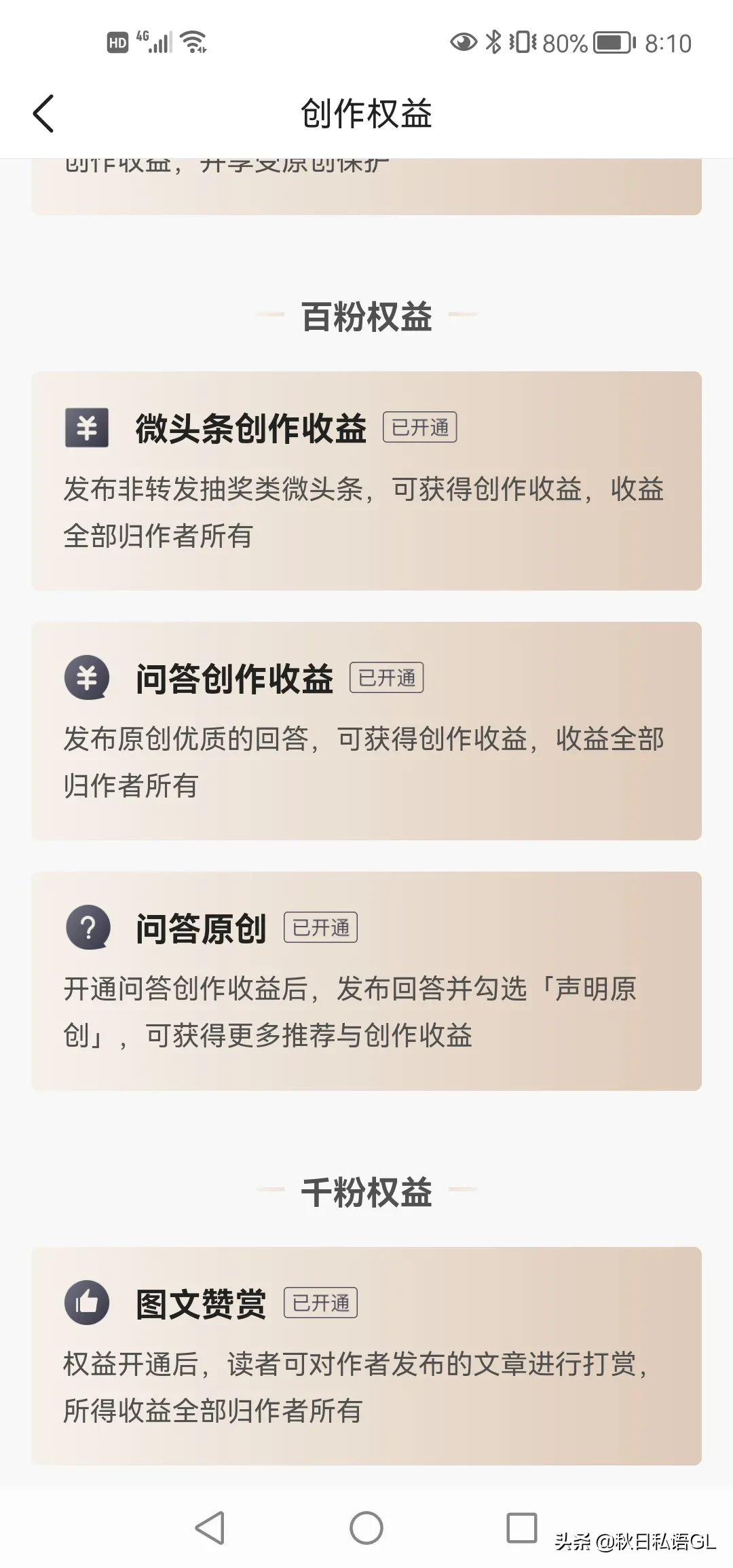This screenshot has height=1568, width=733.
Task: Select the ¥ icon beside 问答创作收益
Action: click(x=86, y=677)
